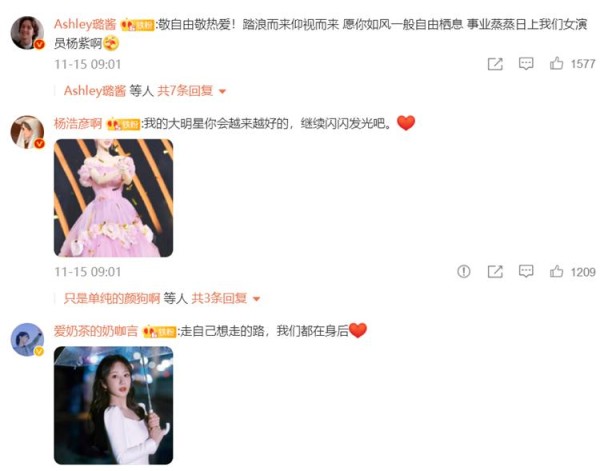View the pink dress photo

(x=113, y=197)
